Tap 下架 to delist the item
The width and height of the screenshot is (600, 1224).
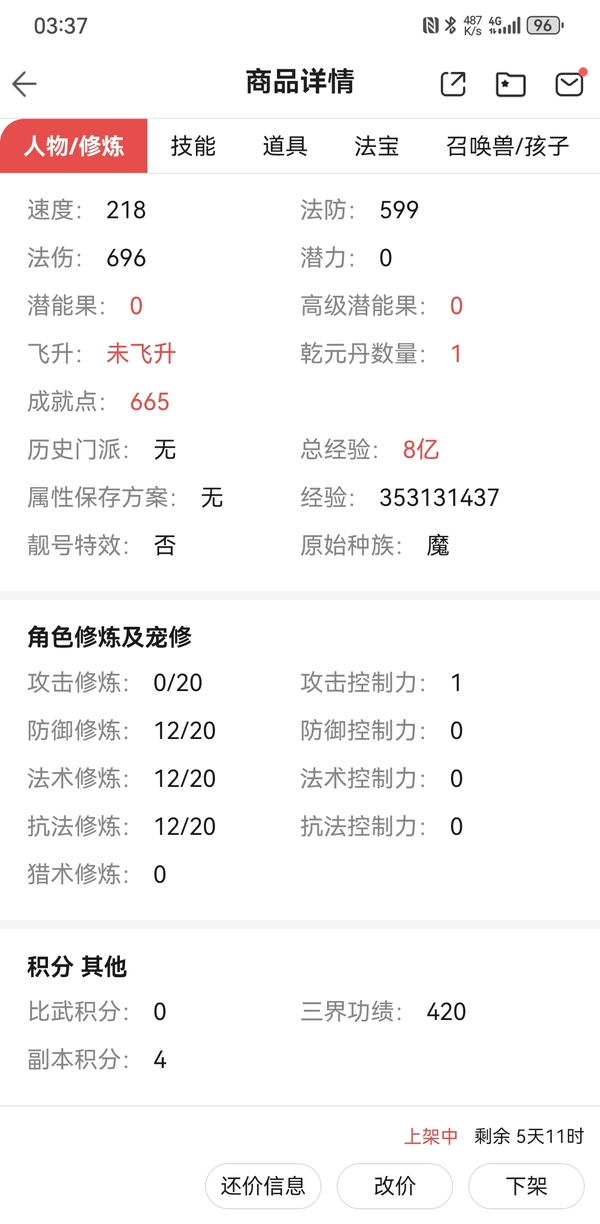click(x=526, y=1186)
